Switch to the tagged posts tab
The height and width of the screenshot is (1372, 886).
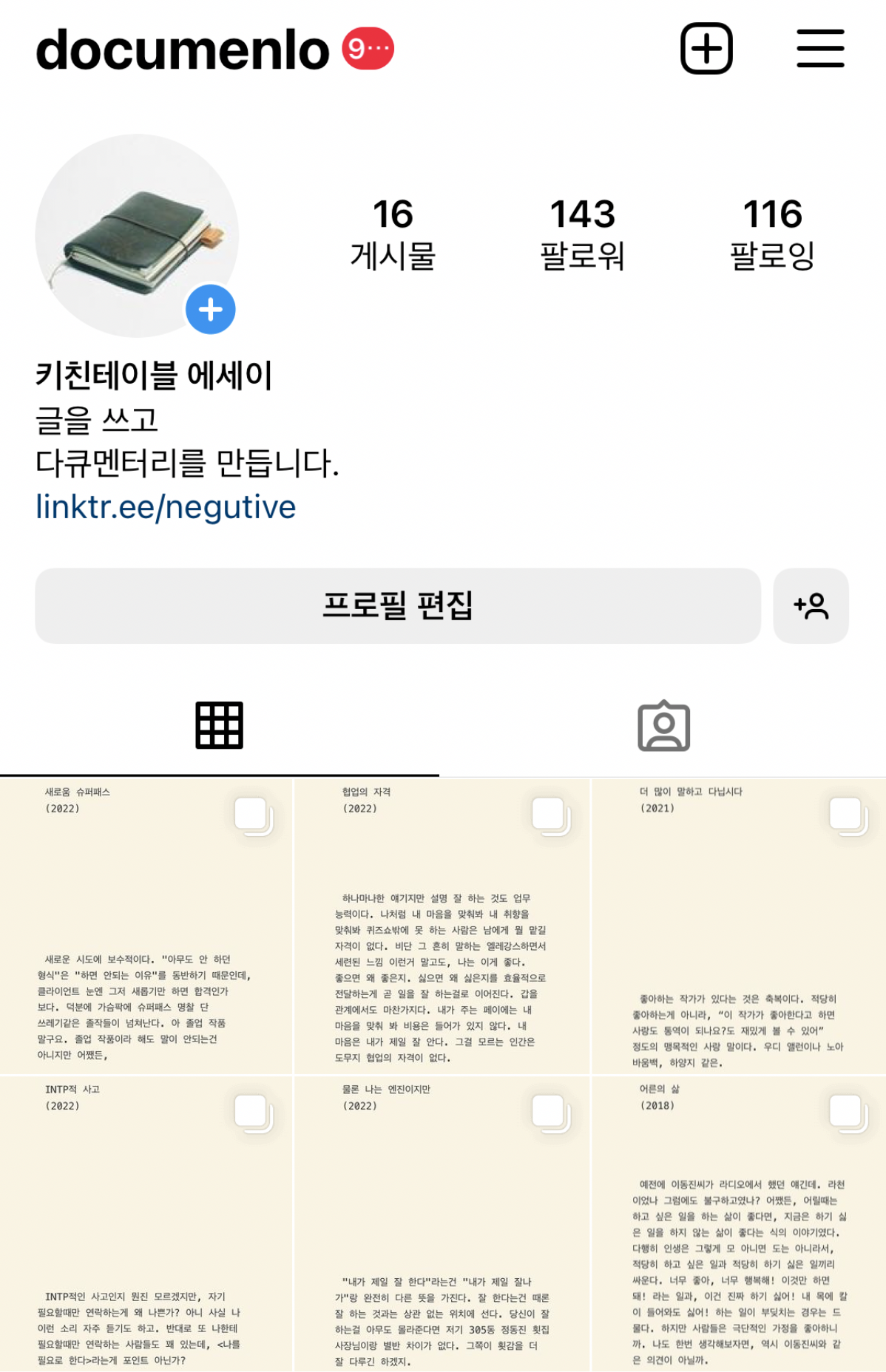pyautogui.click(x=664, y=726)
